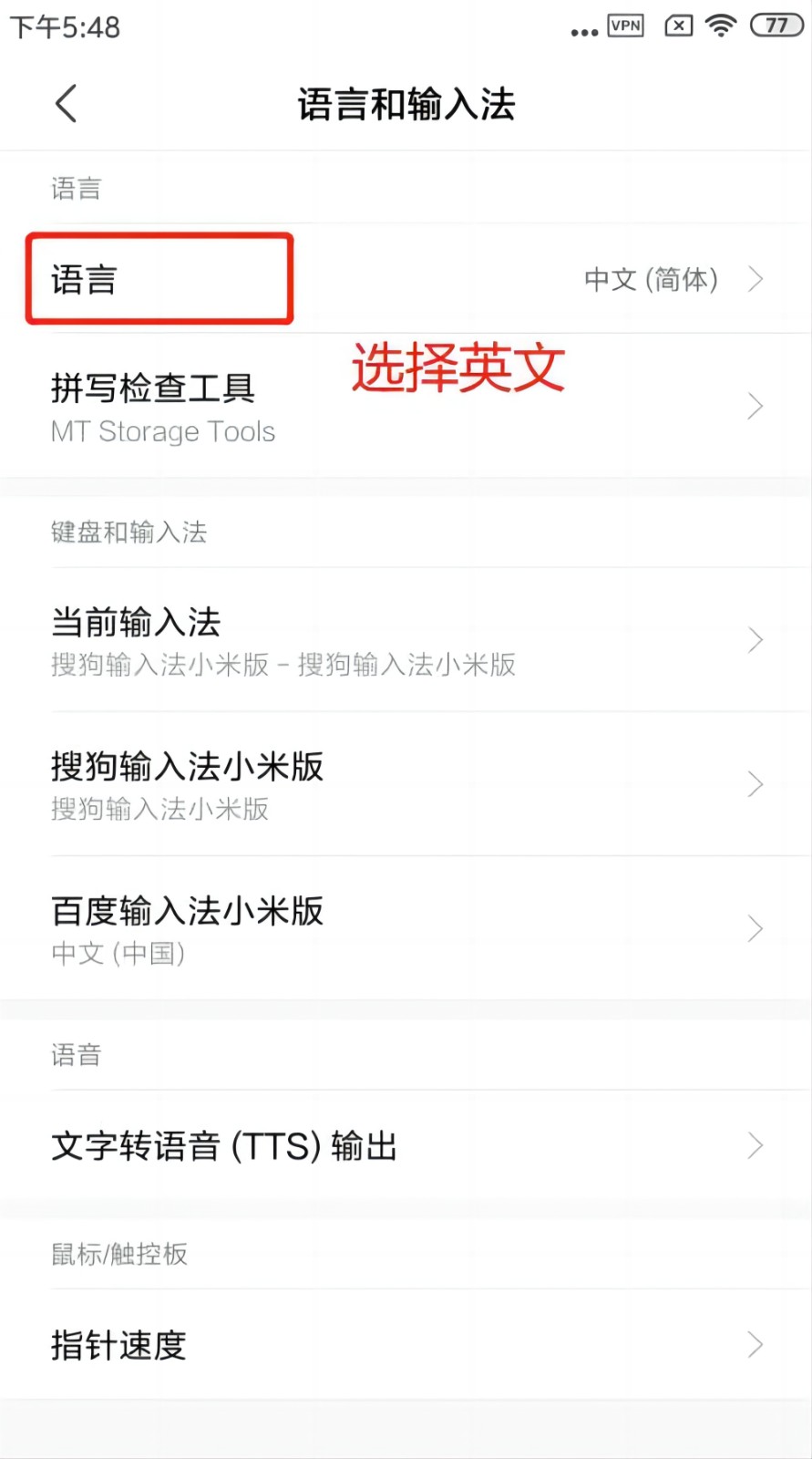This screenshot has width=812, height=1459.
Task: Tap the 语音 section header
Action: pos(76,1055)
